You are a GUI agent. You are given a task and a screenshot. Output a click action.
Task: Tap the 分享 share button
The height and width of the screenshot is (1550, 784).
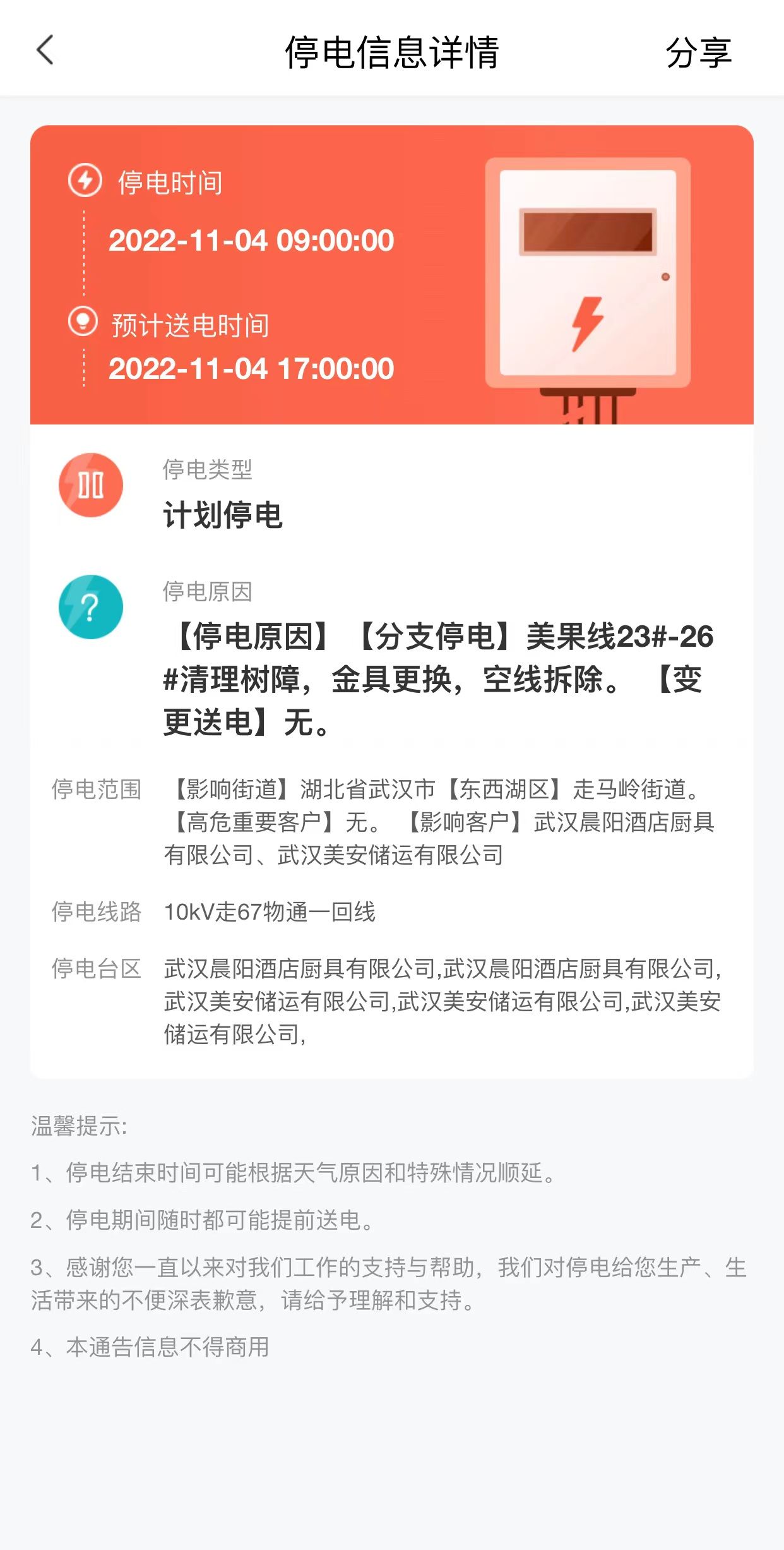[698, 52]
